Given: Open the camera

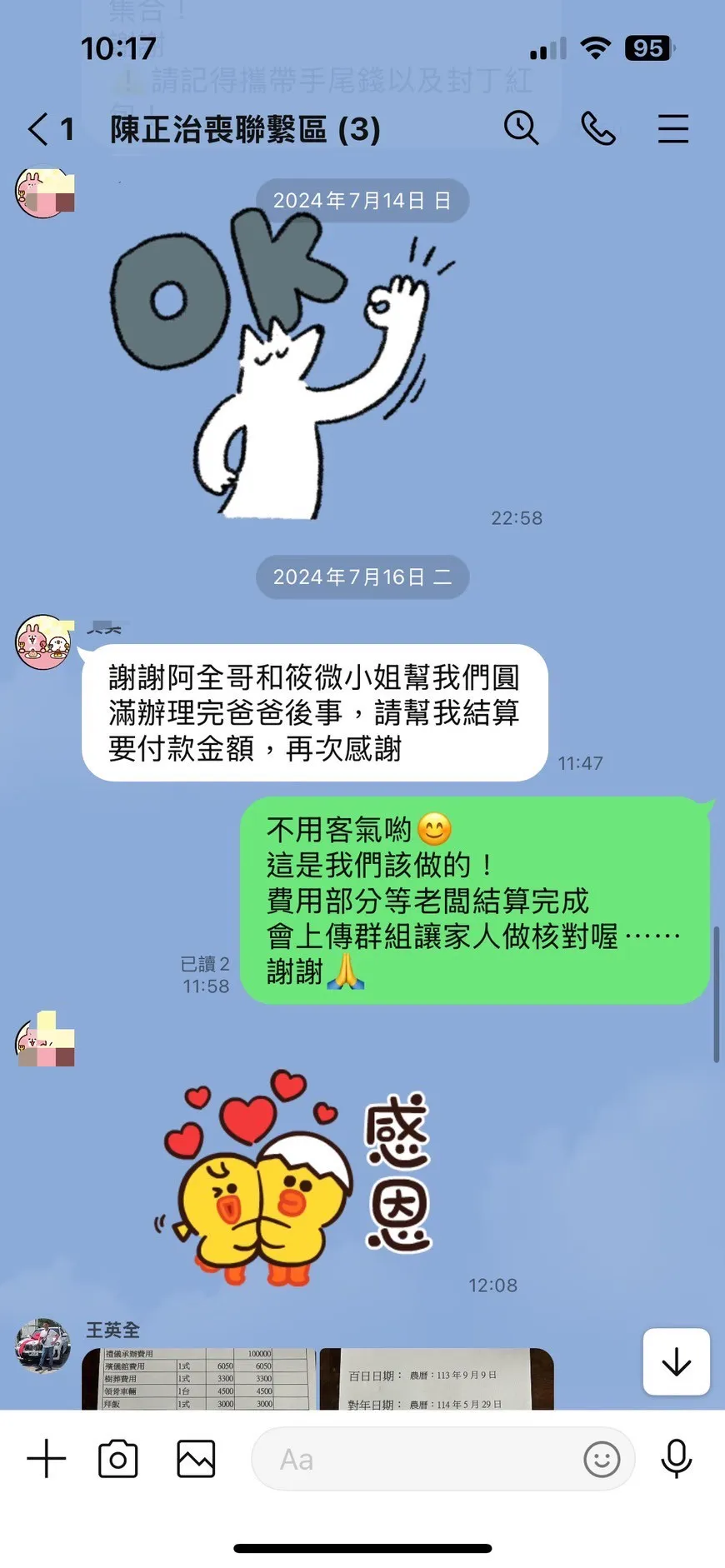Looking at the screenshot, I should [x=118, y=1459].
